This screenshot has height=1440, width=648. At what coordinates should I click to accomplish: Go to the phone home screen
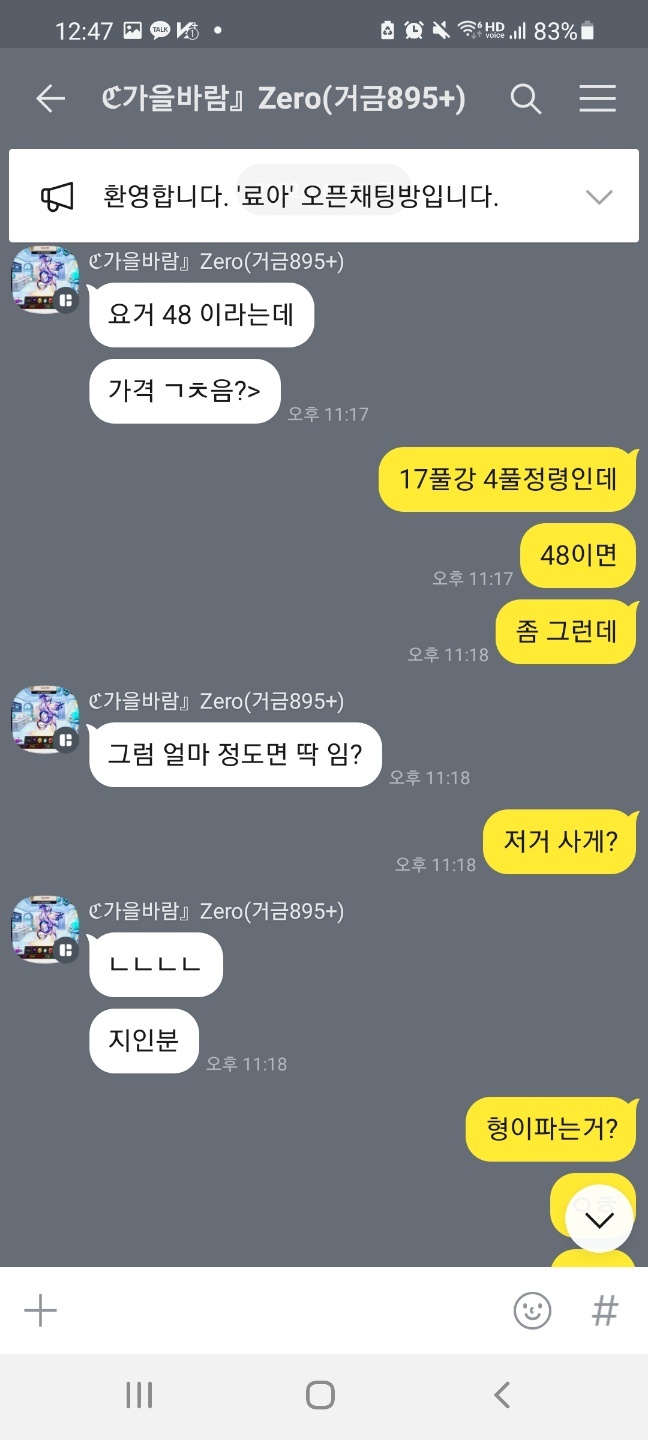[x=320, y=1395]
